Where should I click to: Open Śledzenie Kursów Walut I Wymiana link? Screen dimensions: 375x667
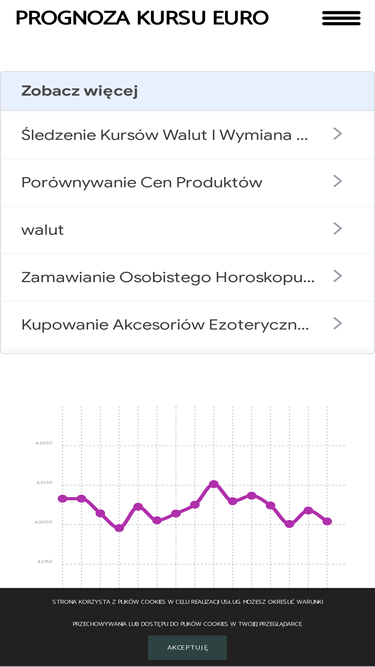[x=188, y=135]
